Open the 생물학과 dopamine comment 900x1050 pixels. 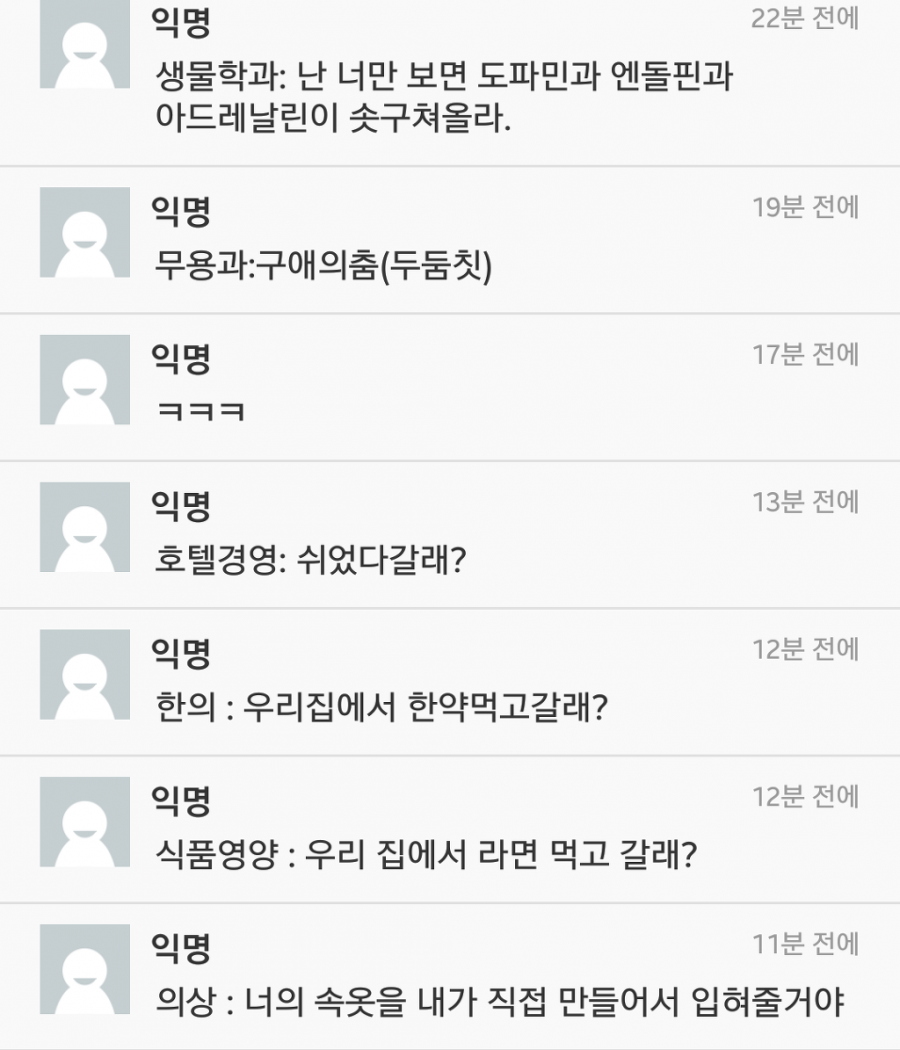coord(444,98)
